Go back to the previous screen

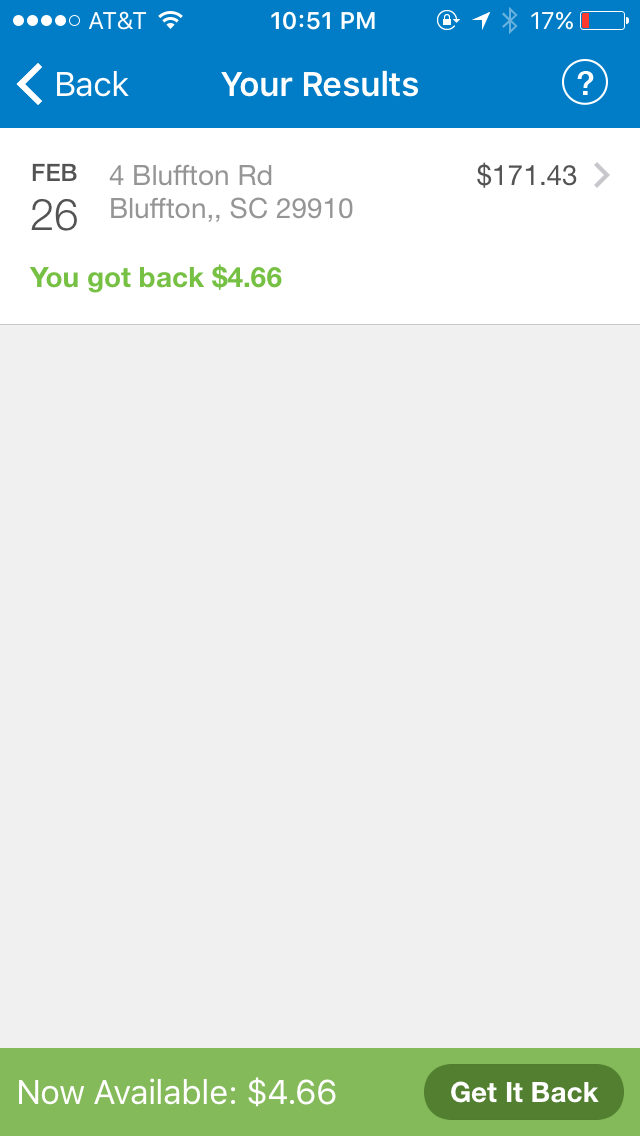pyautogui.click(x=72, y=84)
